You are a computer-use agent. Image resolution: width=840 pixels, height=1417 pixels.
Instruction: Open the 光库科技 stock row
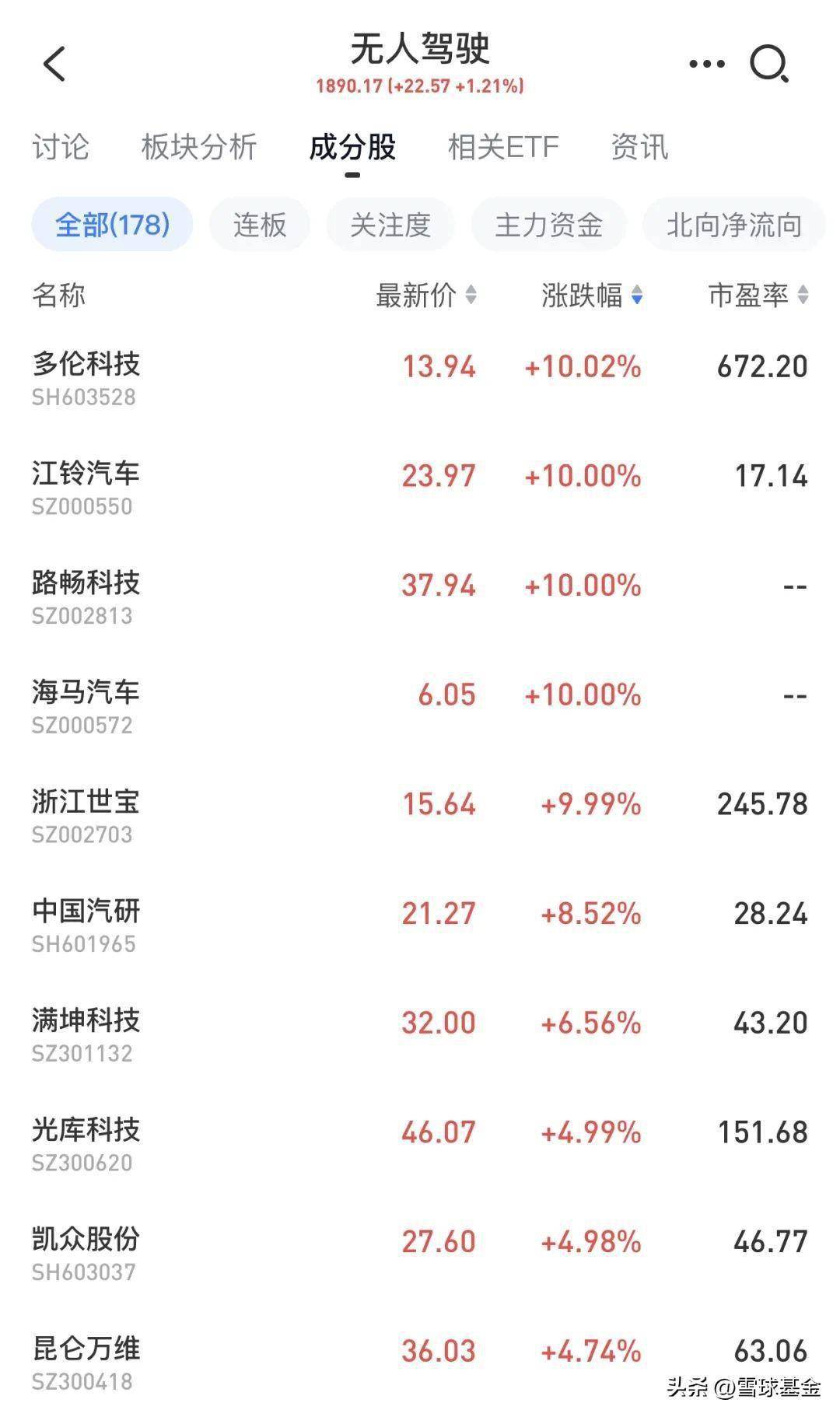pos(420,1145)
